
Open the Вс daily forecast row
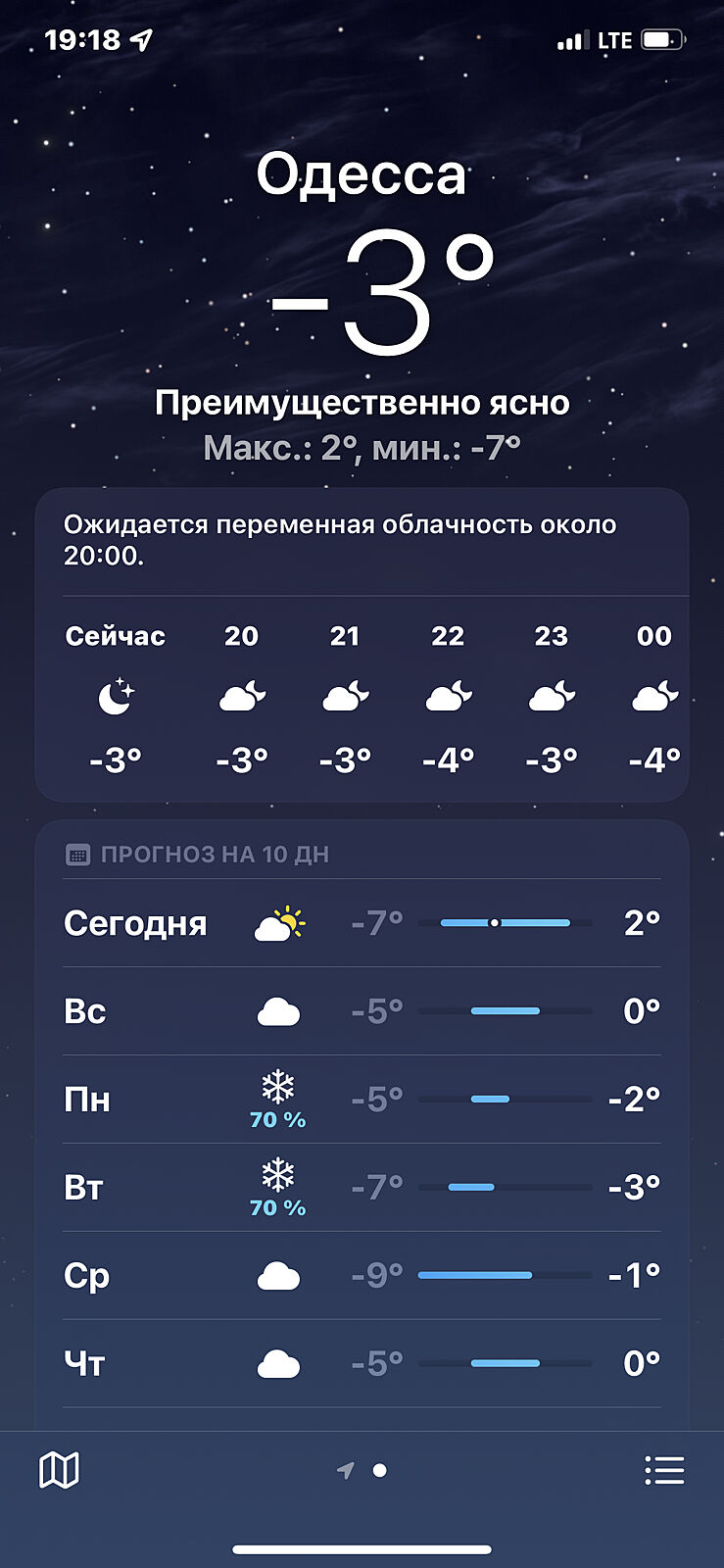coord(362,1011)
